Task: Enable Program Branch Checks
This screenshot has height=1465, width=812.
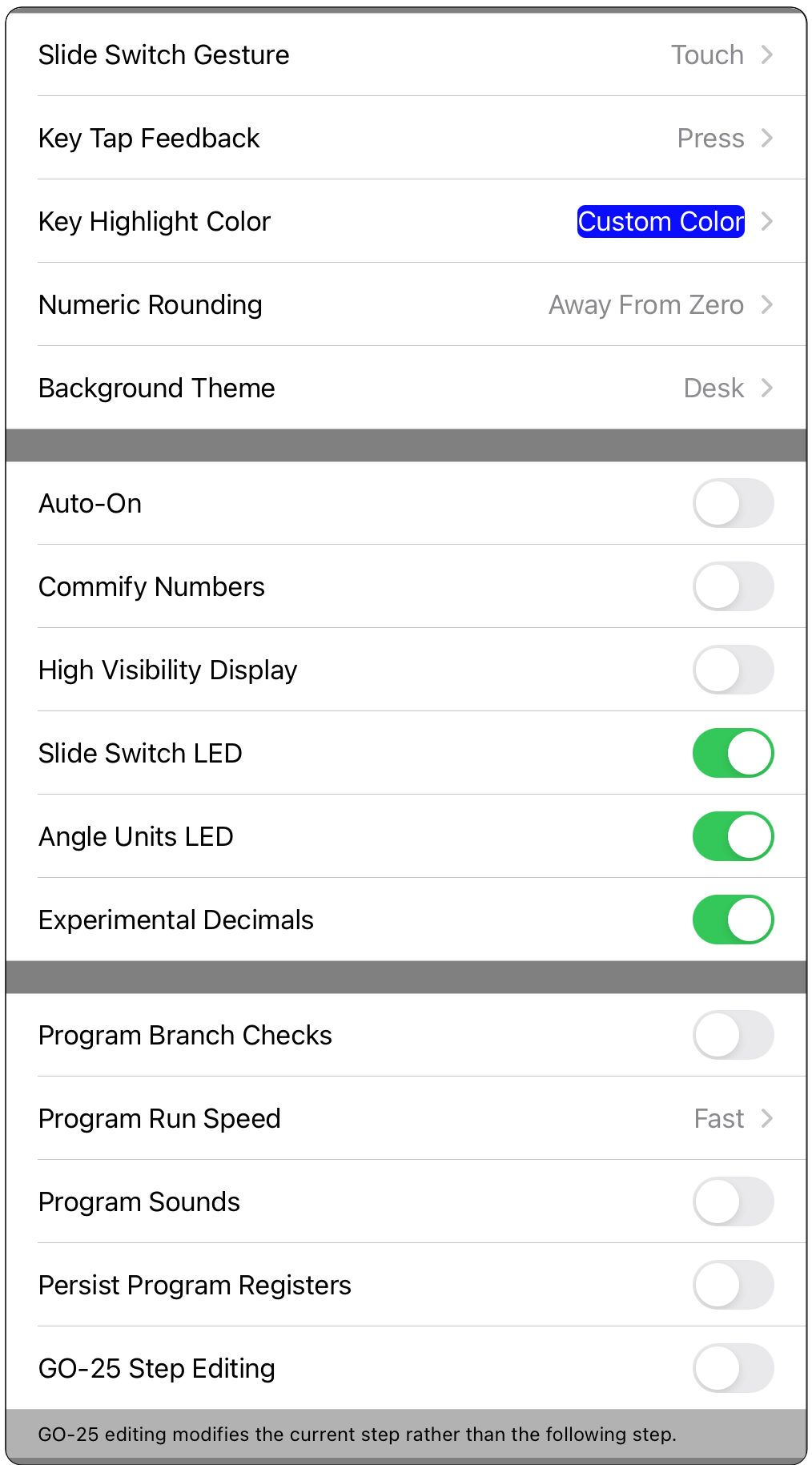Action: tap(732, 1035)
